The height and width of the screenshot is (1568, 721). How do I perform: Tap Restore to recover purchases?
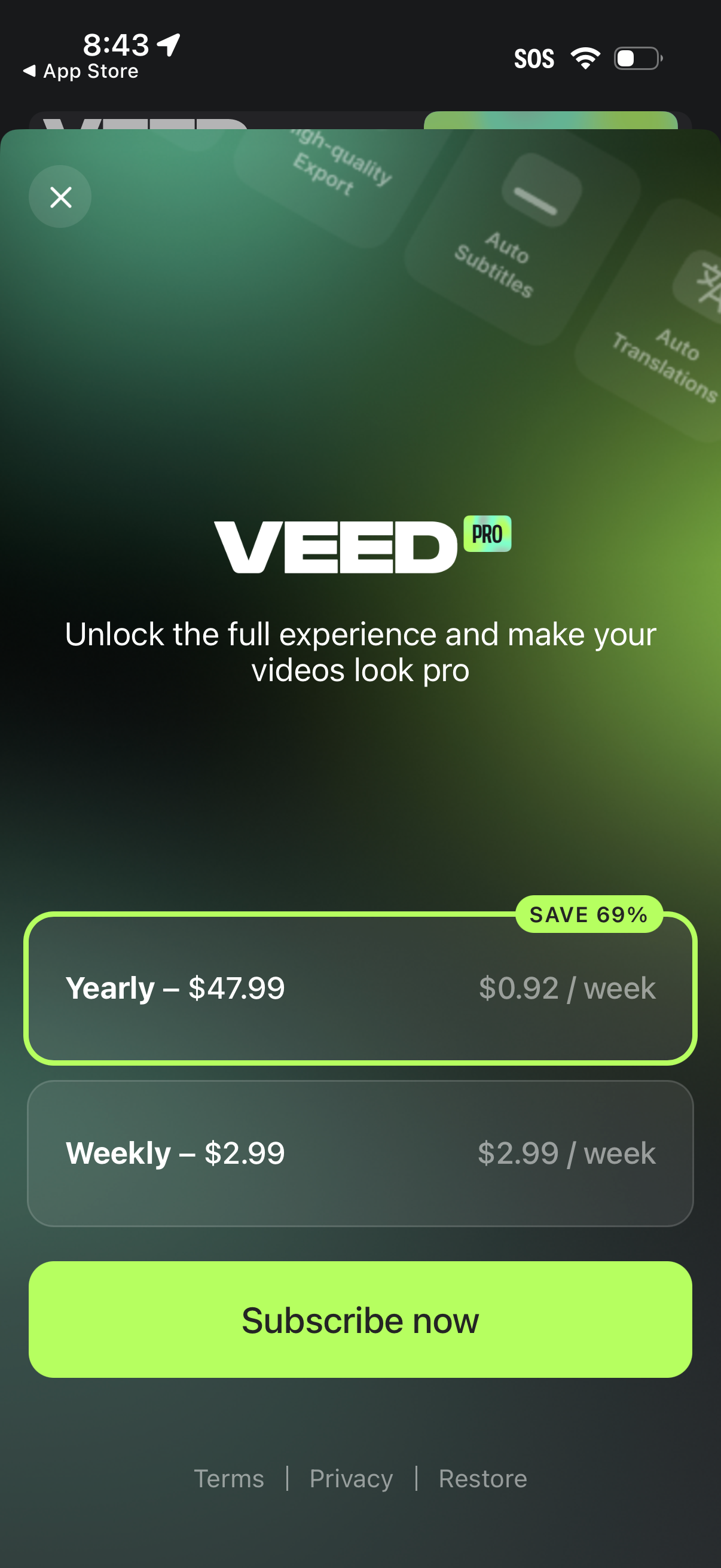[482, 1479]
